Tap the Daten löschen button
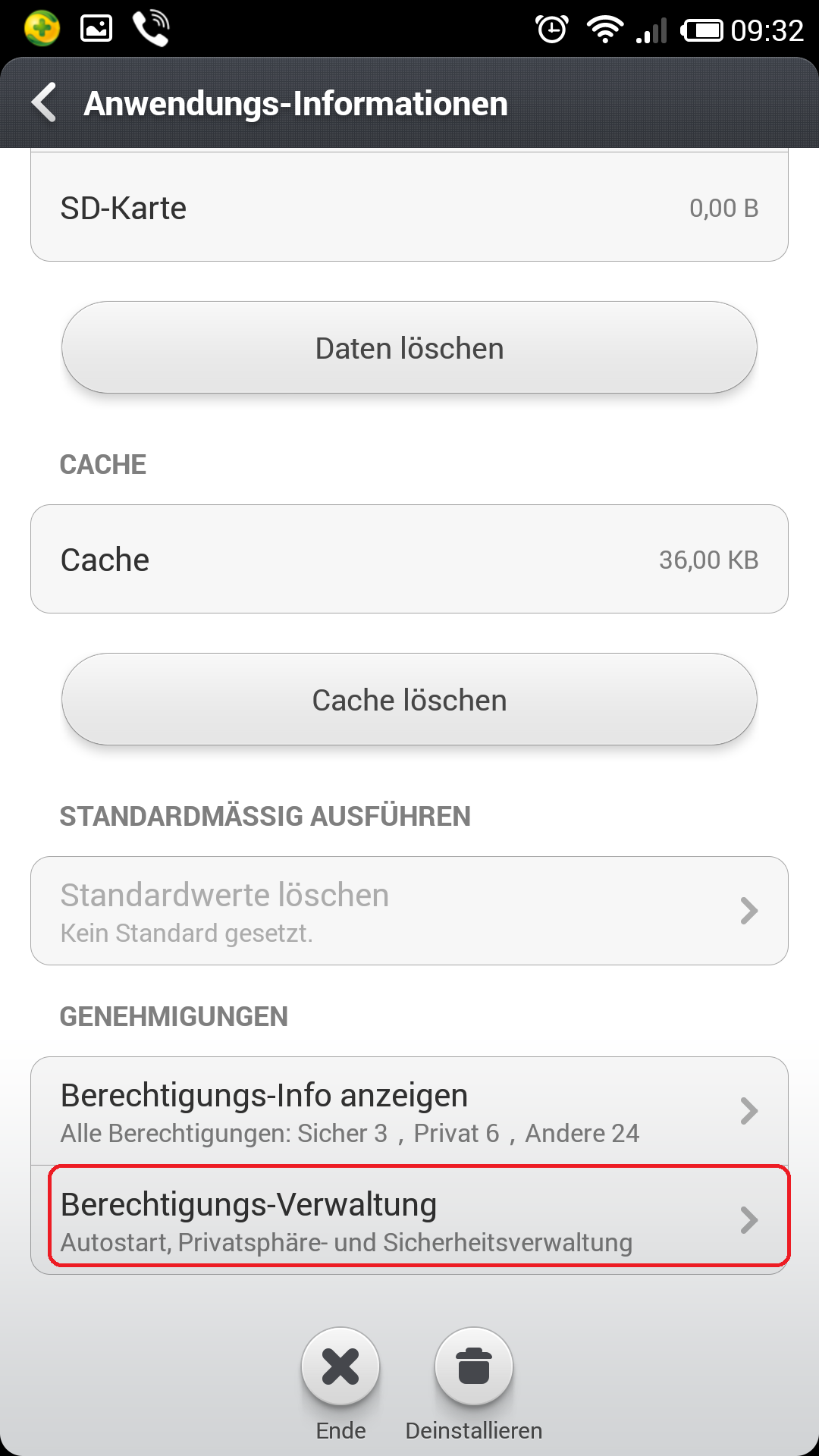The image size is (819, 1456). pos(409,348)
